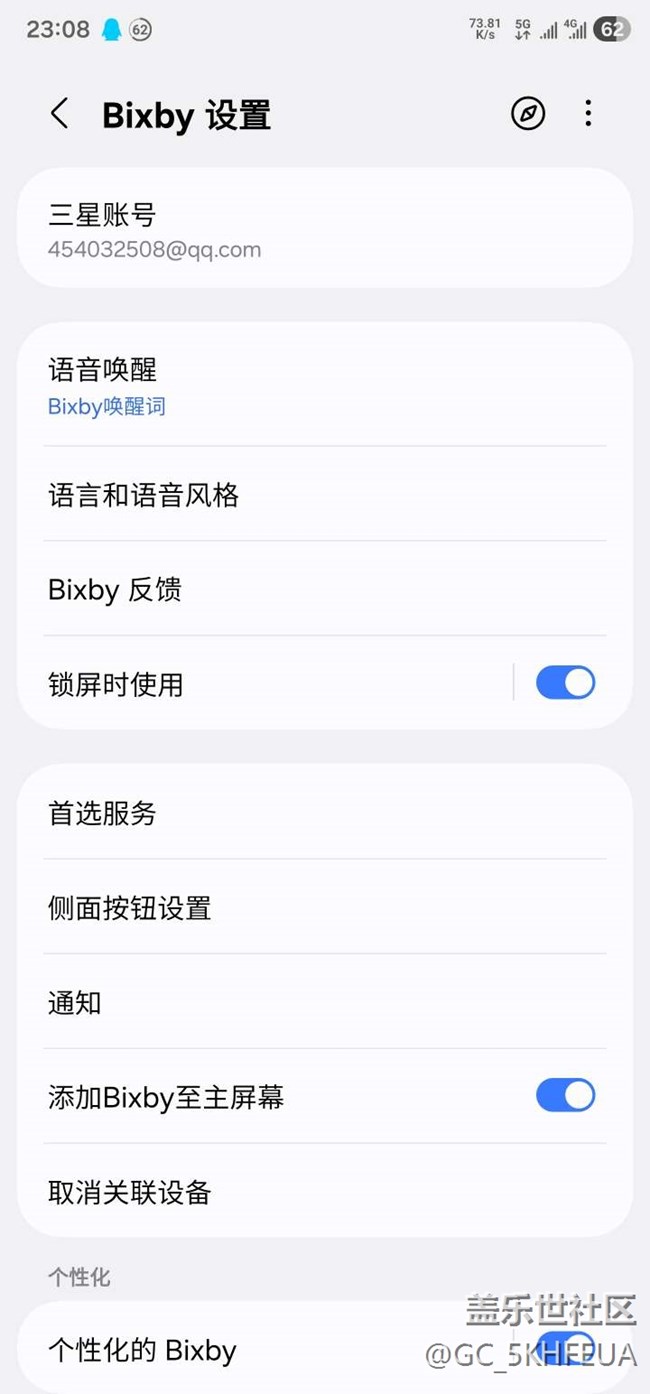This screenshot has width=650, height=1394.
Task: Toggle 添加Bixby至主屏幕 switch
Action: coord(566,1095)
